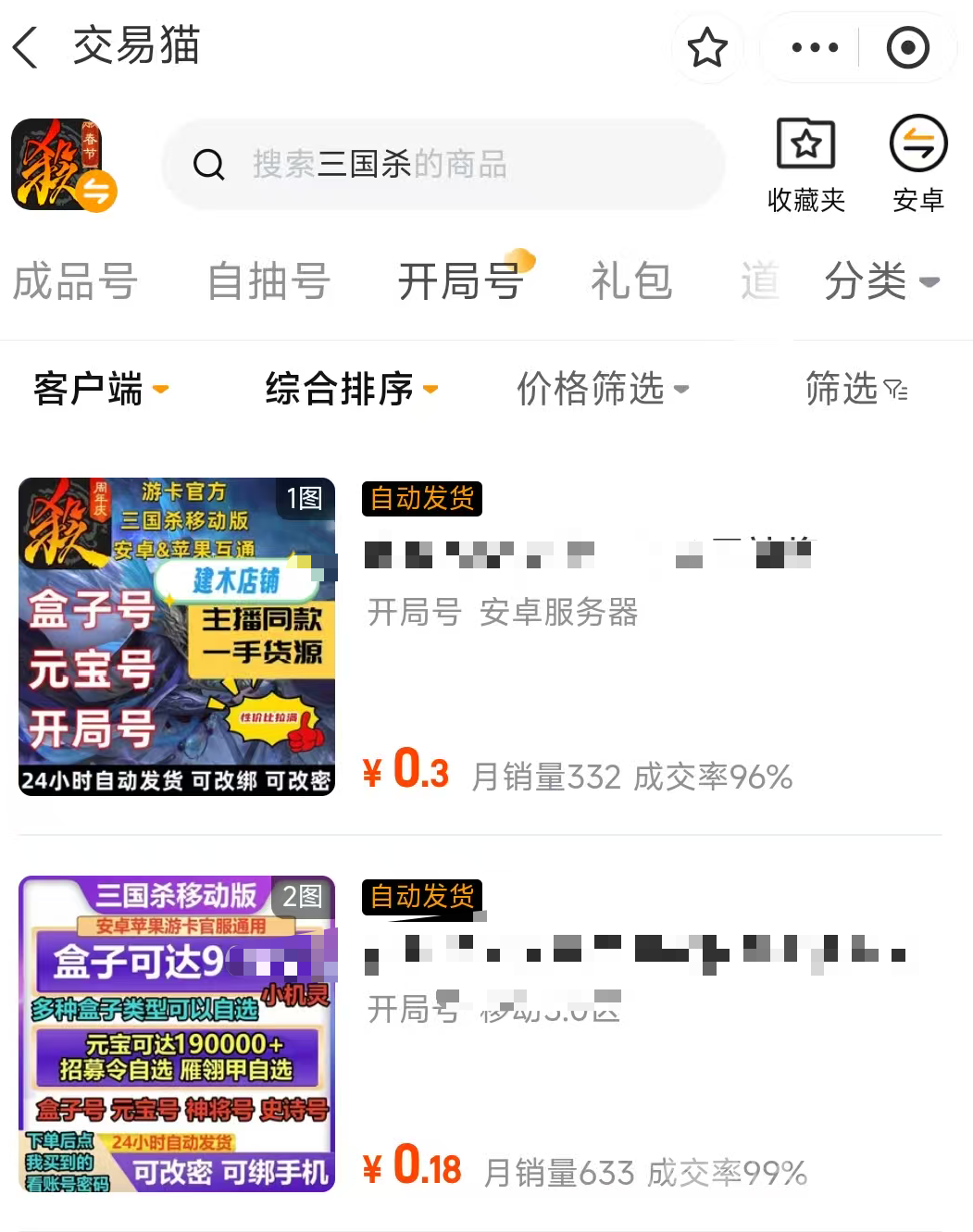Go back from 交易猫 page
The image size is (973, 1232).
26,47
